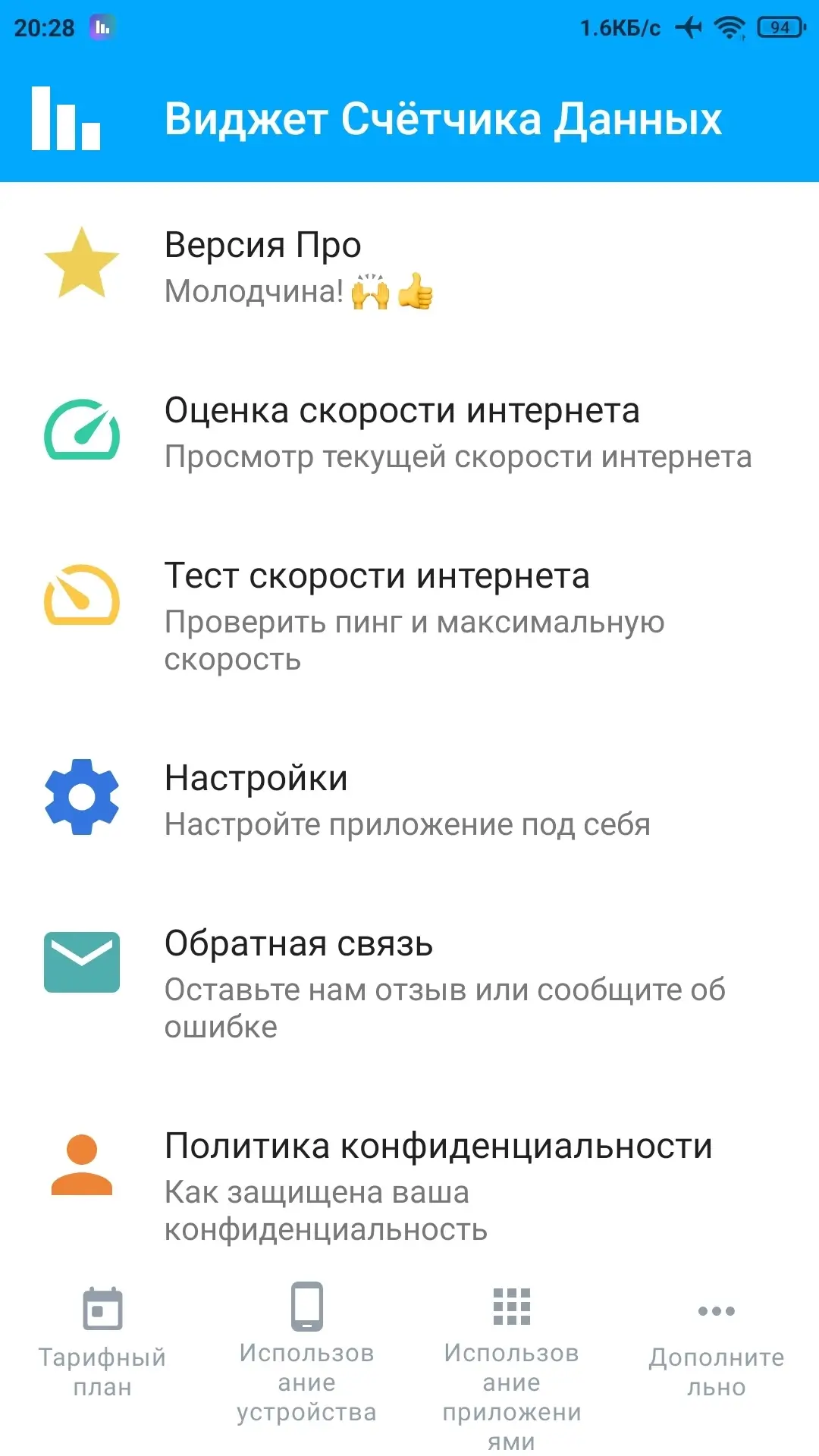Switch to the Использование устройства tab
The width and height of the screenshot is (819, 1456).
coord(307,1350)
